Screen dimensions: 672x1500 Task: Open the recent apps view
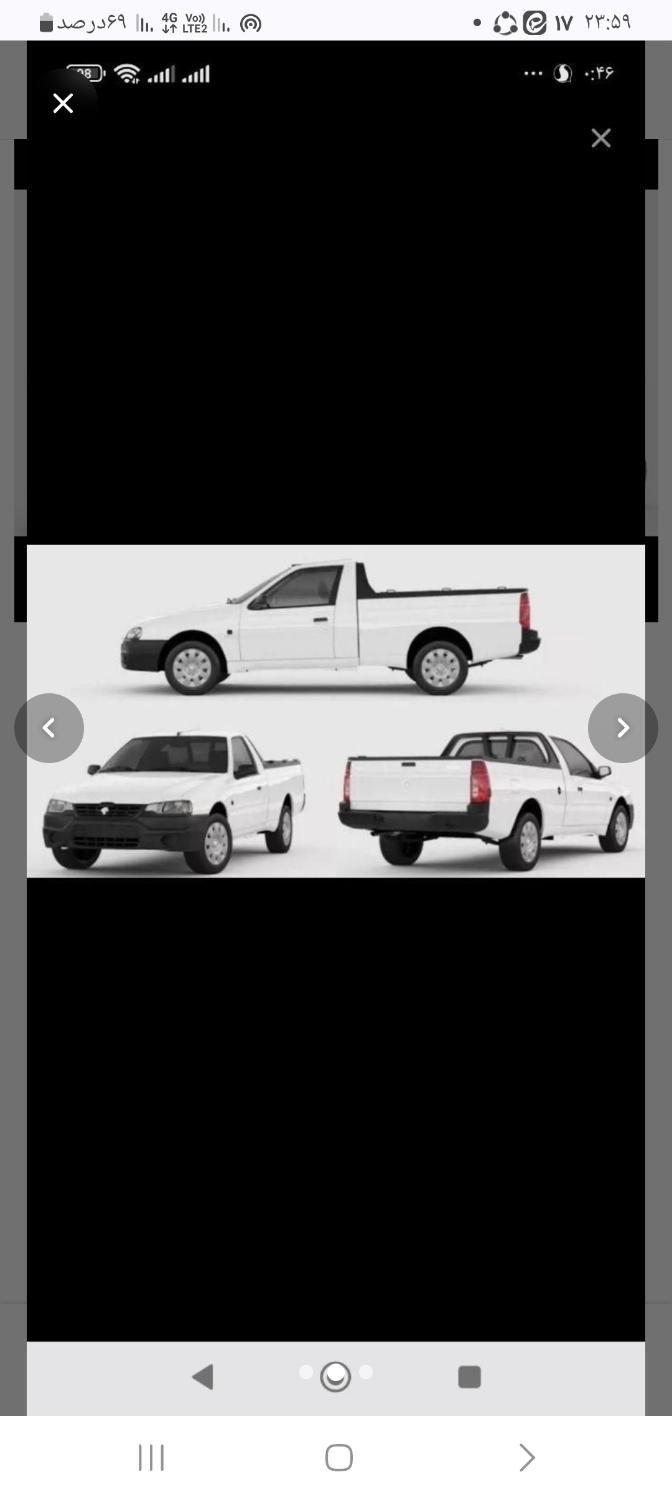tap(151, 1458)
